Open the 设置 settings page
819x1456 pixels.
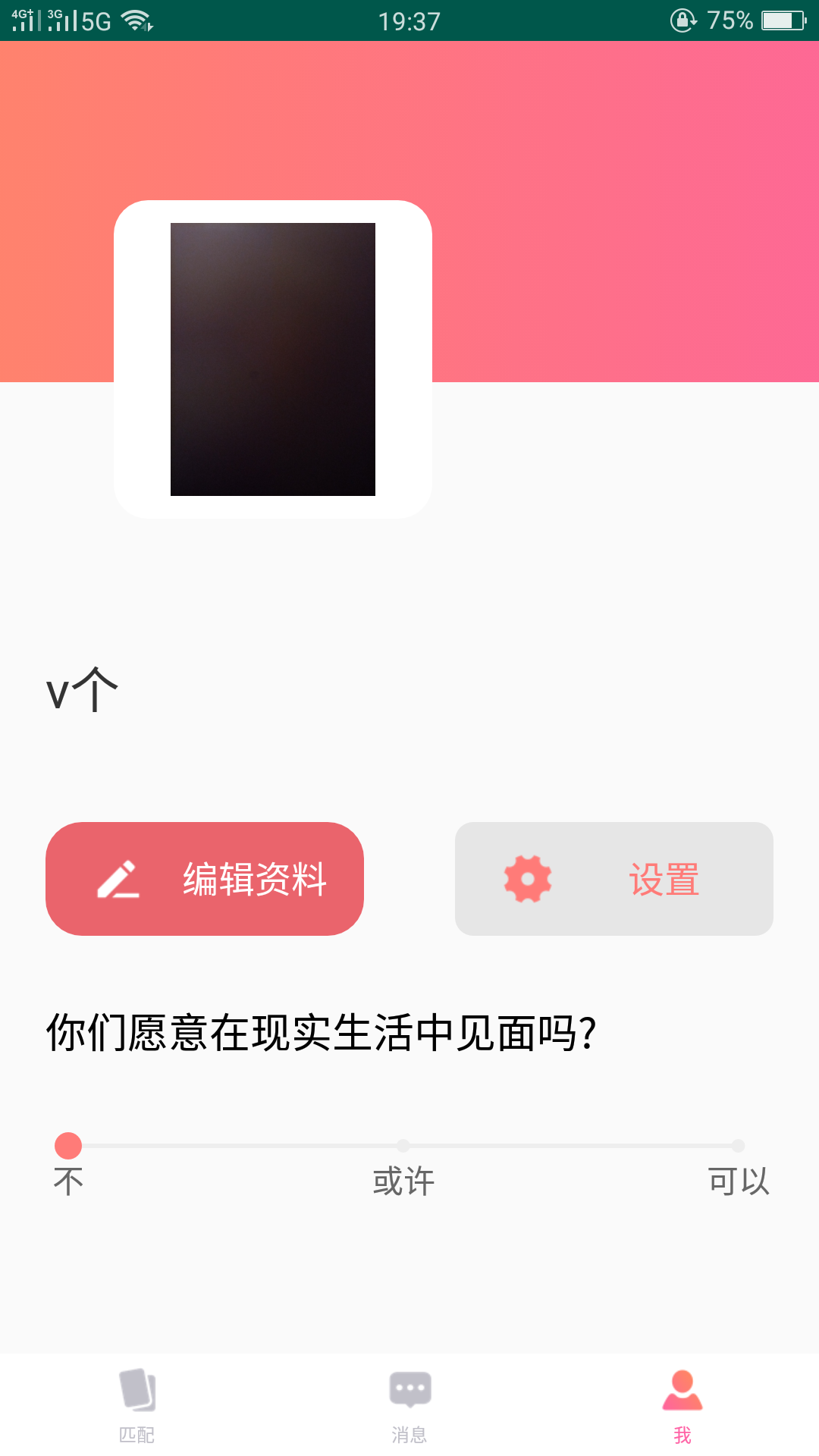(614, 878)
